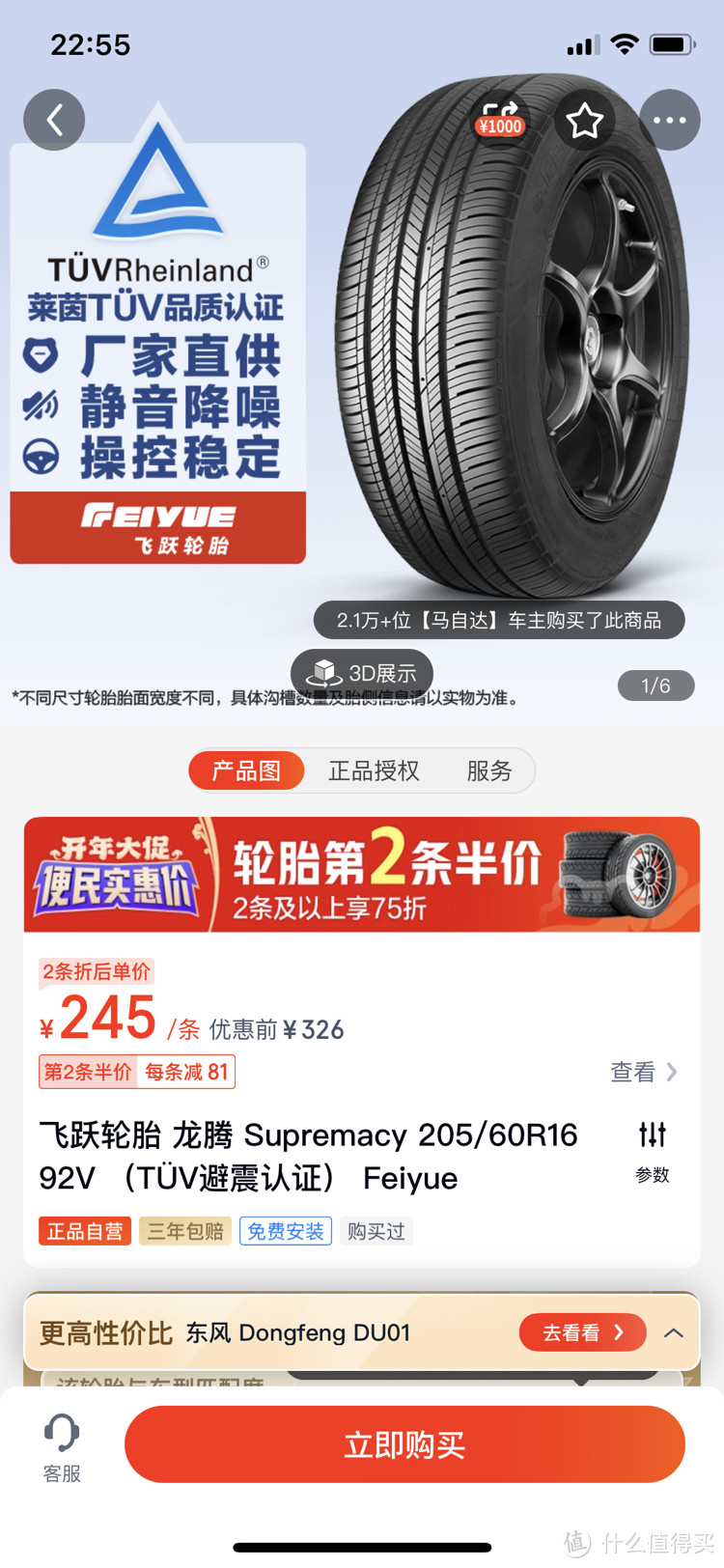Tap the 购买过 purchased badge
This screenshot has height=1568, width=724.
376,1230
